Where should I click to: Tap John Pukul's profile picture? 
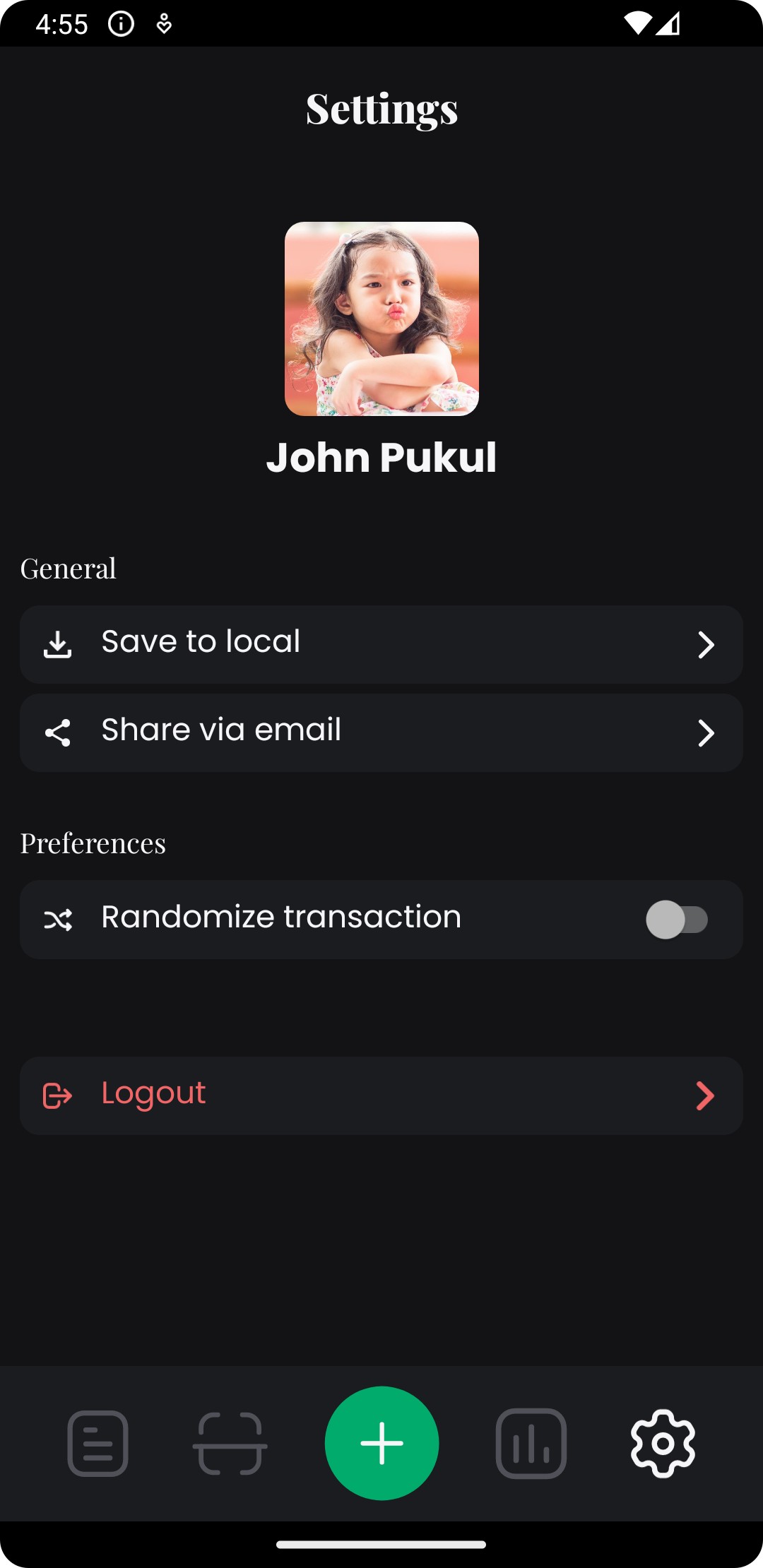381,319
